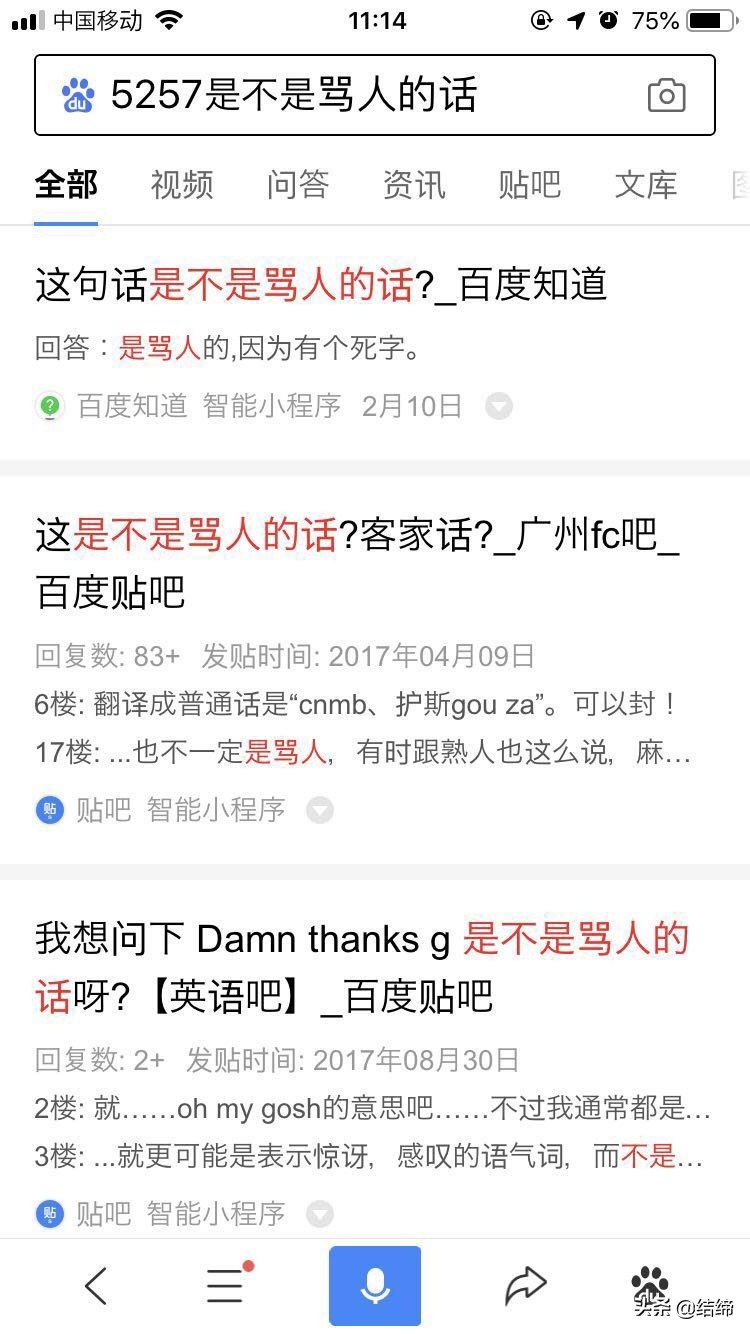Switch to the 资讯 tab
This screenshot has width=750, height=1334.
click(414, 185)
